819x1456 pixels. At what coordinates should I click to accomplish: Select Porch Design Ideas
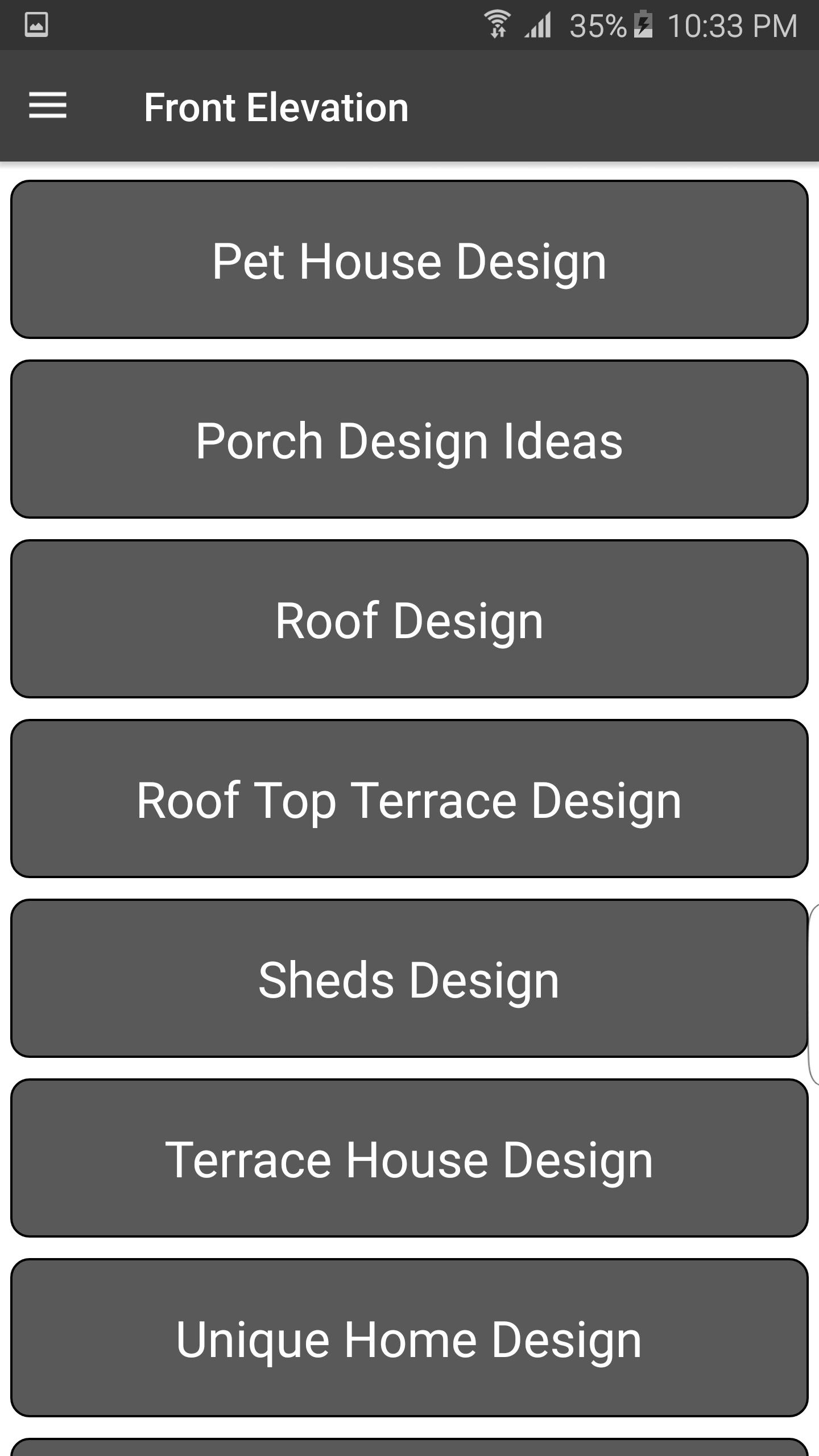pyautogui.click(x=409, y=440)
